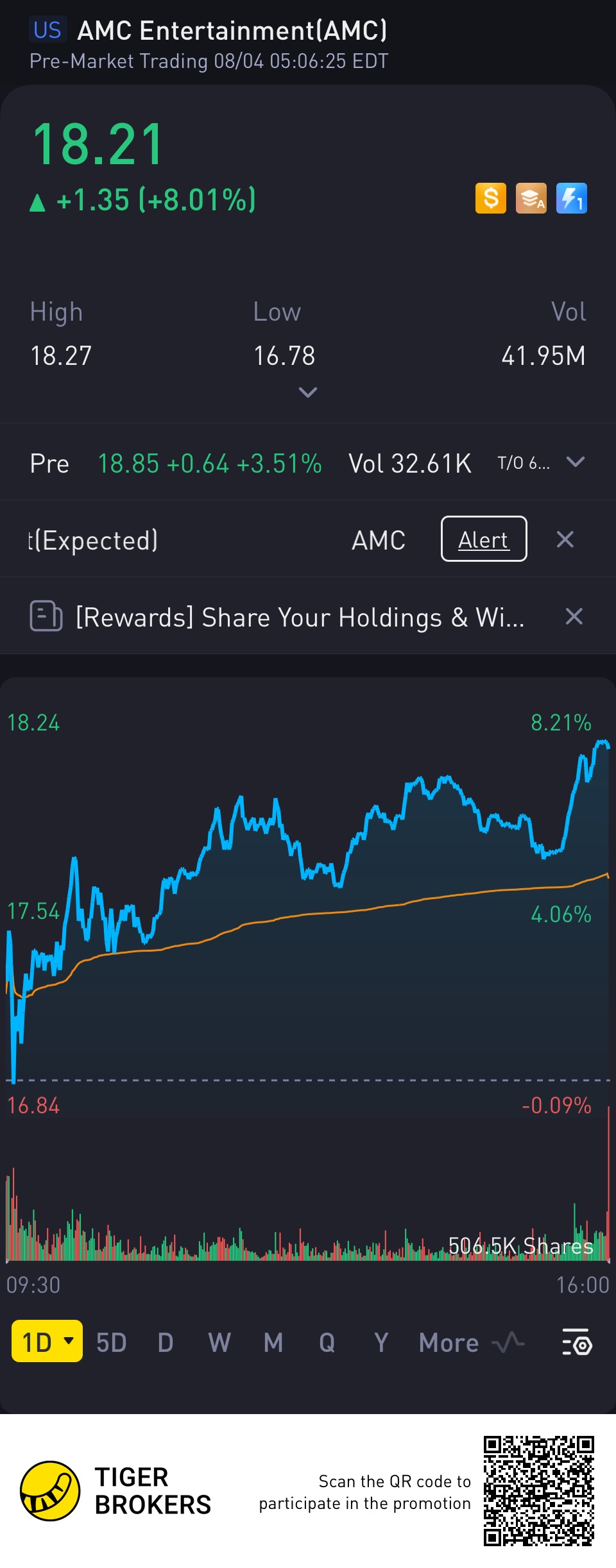Select the Q quarterly chart
The image size is (616, 1568).
[327, 1342]
